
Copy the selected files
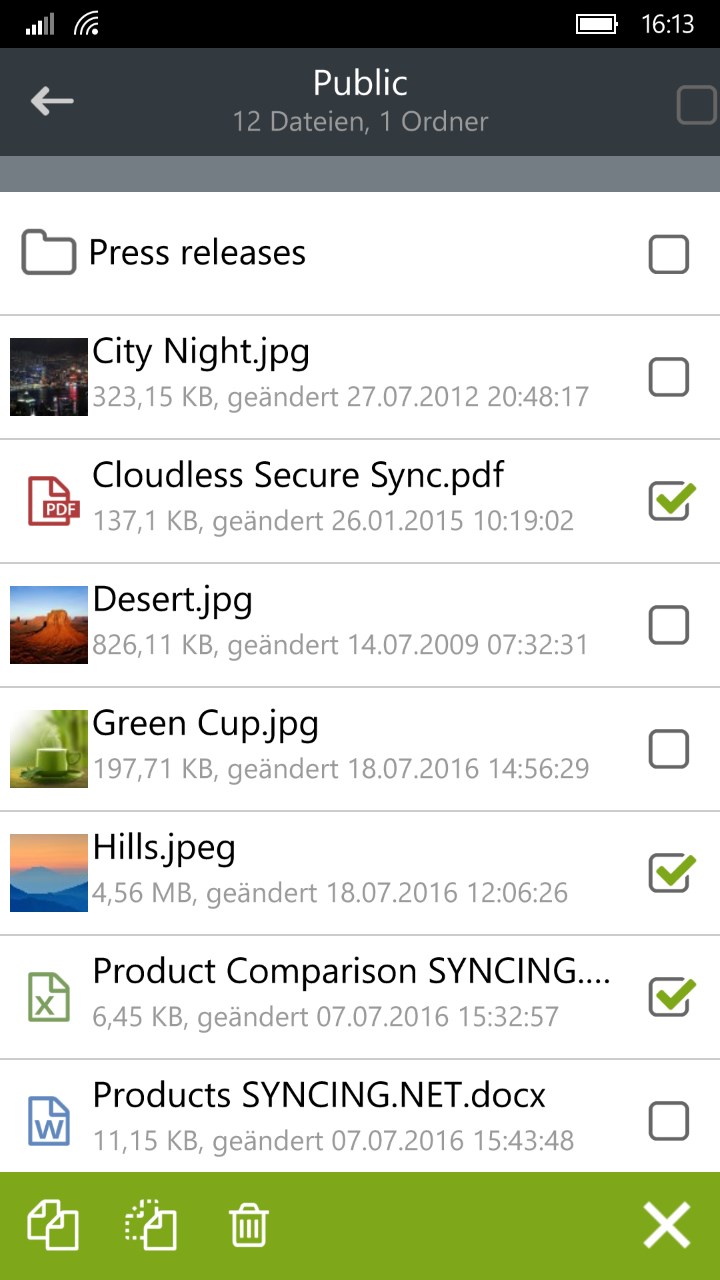[52, 1225]
